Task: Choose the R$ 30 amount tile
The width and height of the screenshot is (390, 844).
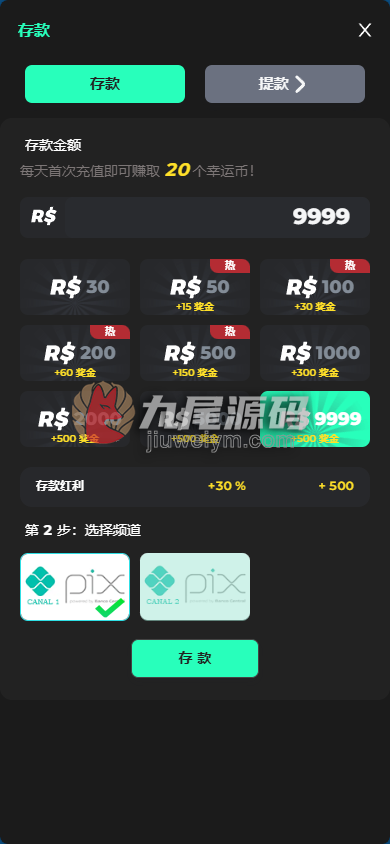Action: (75, 287)
